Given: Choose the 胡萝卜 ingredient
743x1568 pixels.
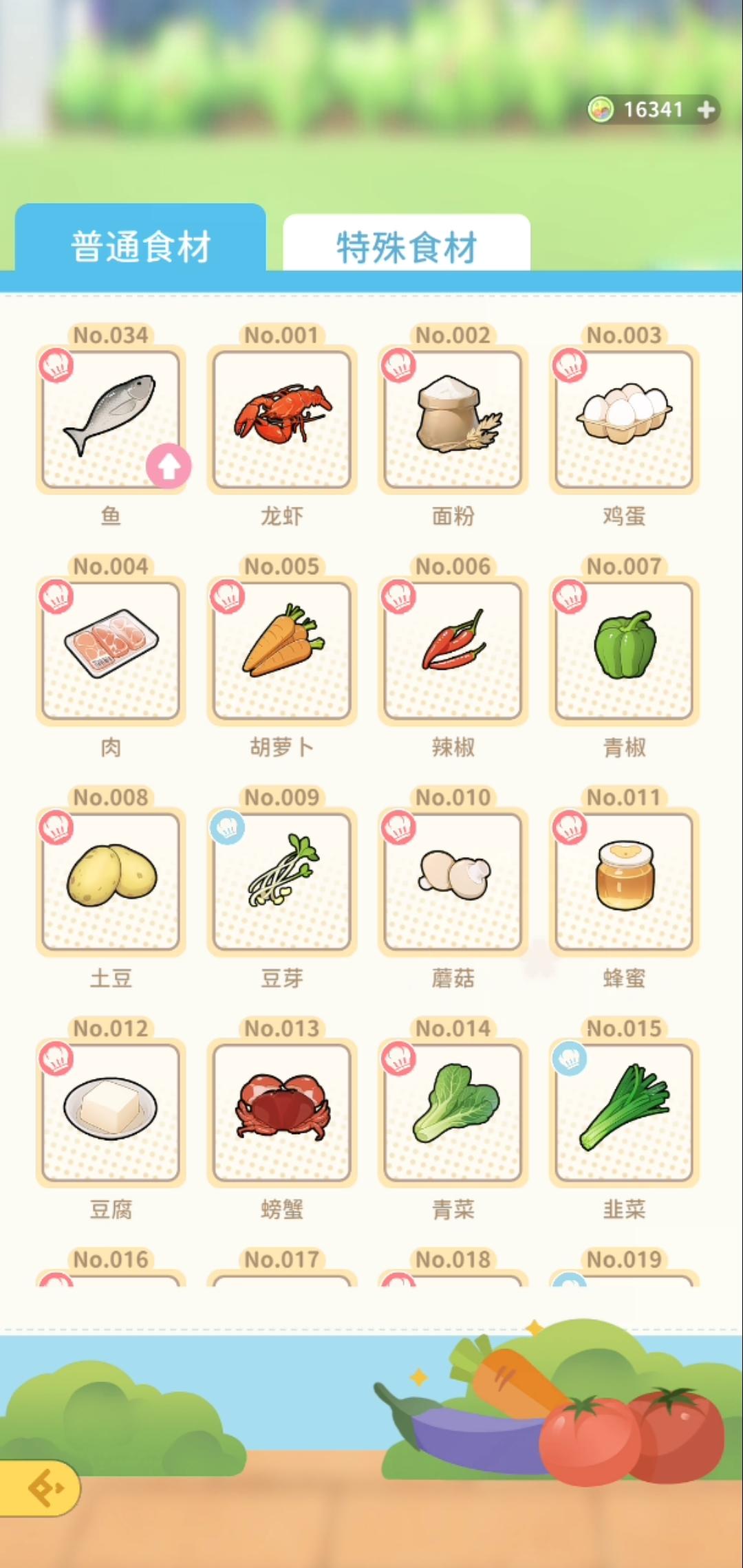Looking at the screenshot, I should (x=282, y=650).
